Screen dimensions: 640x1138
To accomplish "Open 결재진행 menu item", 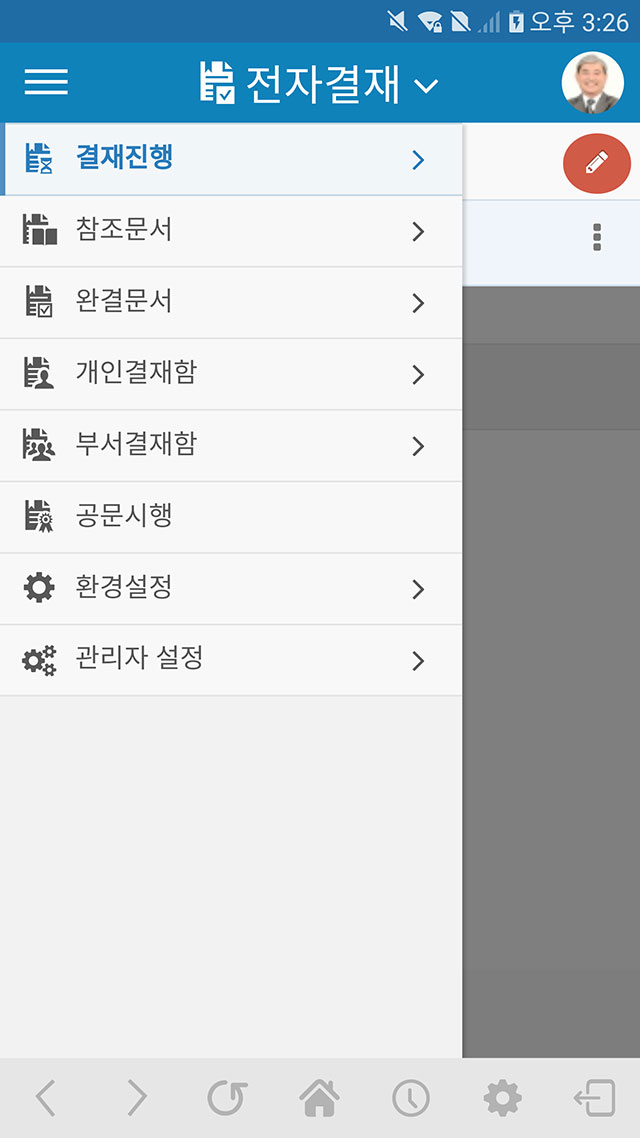I will [231, 159].
